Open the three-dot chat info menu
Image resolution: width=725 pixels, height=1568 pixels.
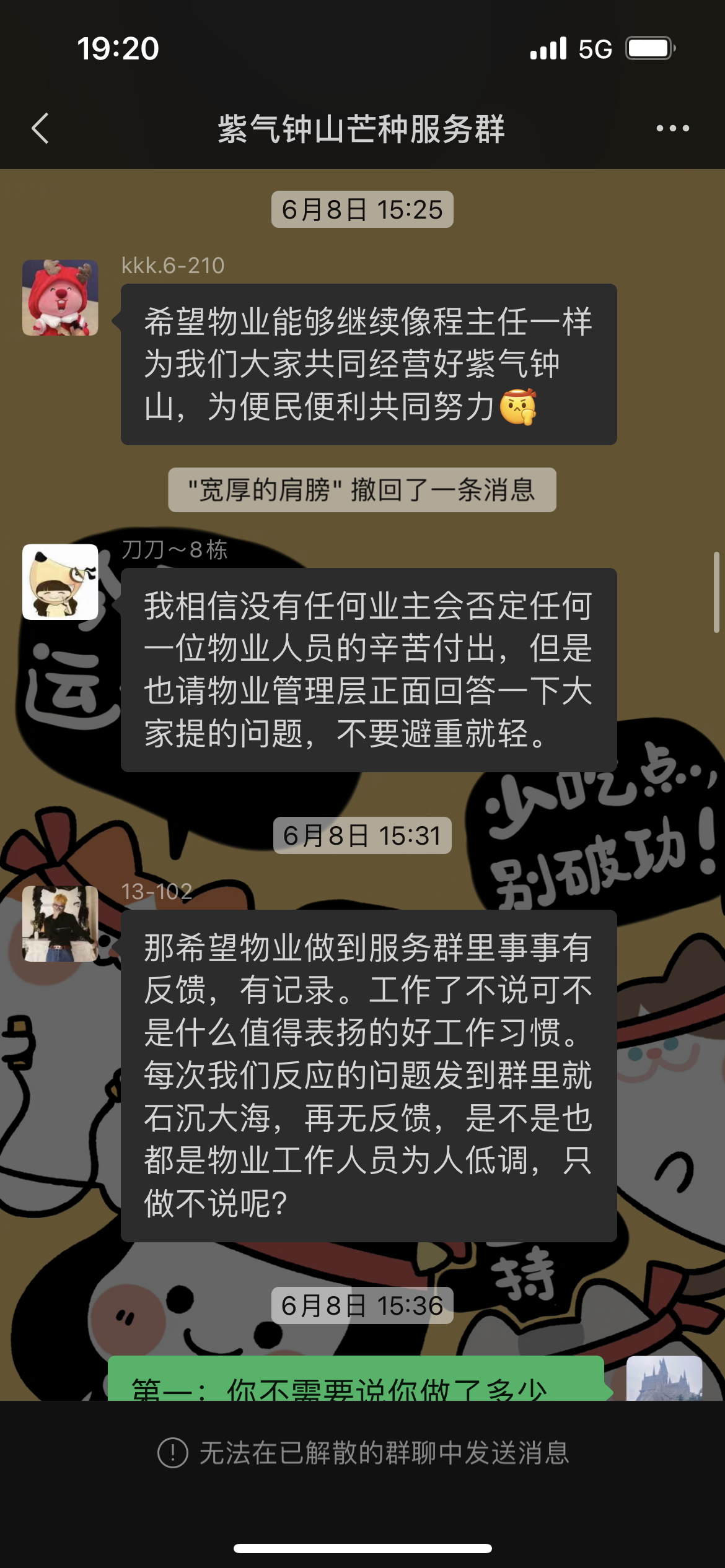(x=672, y=129)
